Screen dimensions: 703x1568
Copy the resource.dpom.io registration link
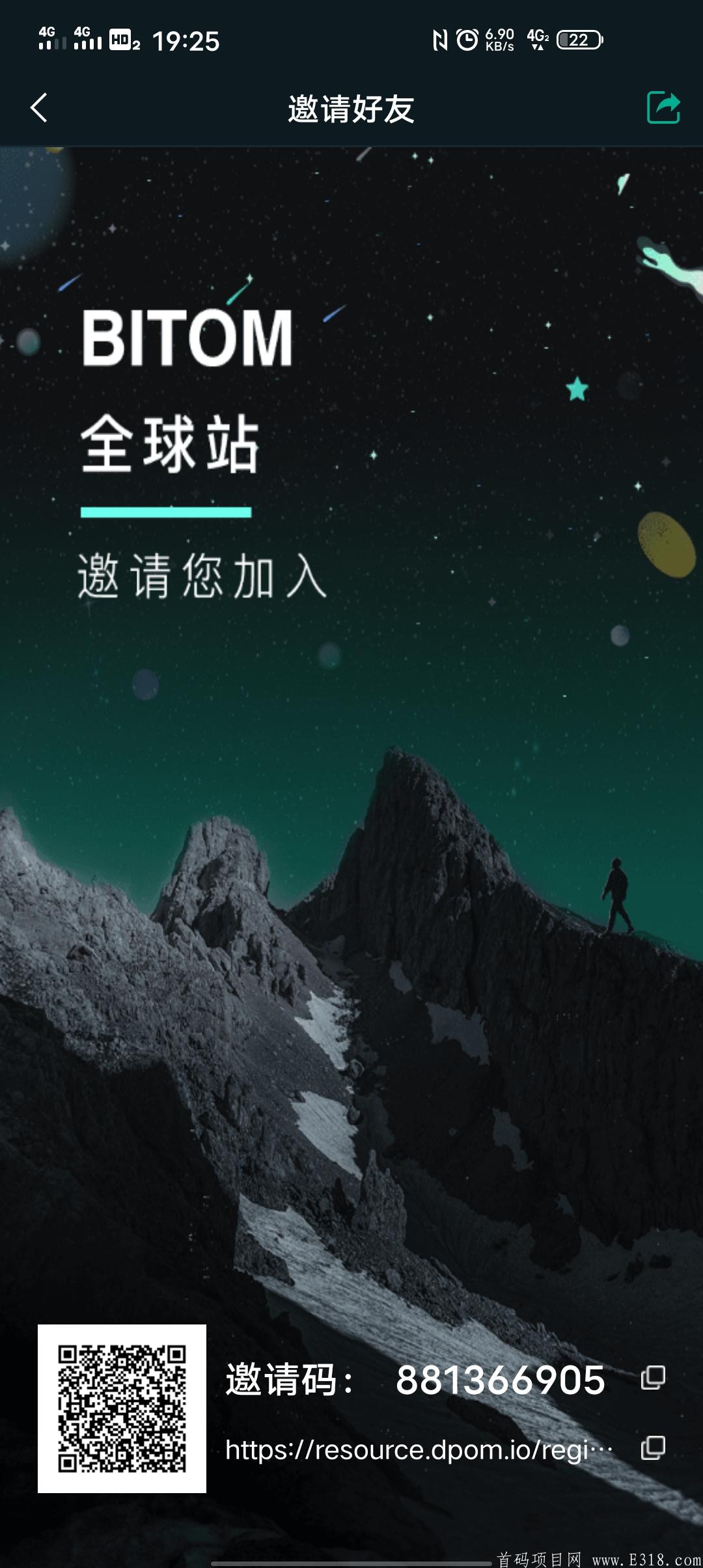[x=653, y=1448]
